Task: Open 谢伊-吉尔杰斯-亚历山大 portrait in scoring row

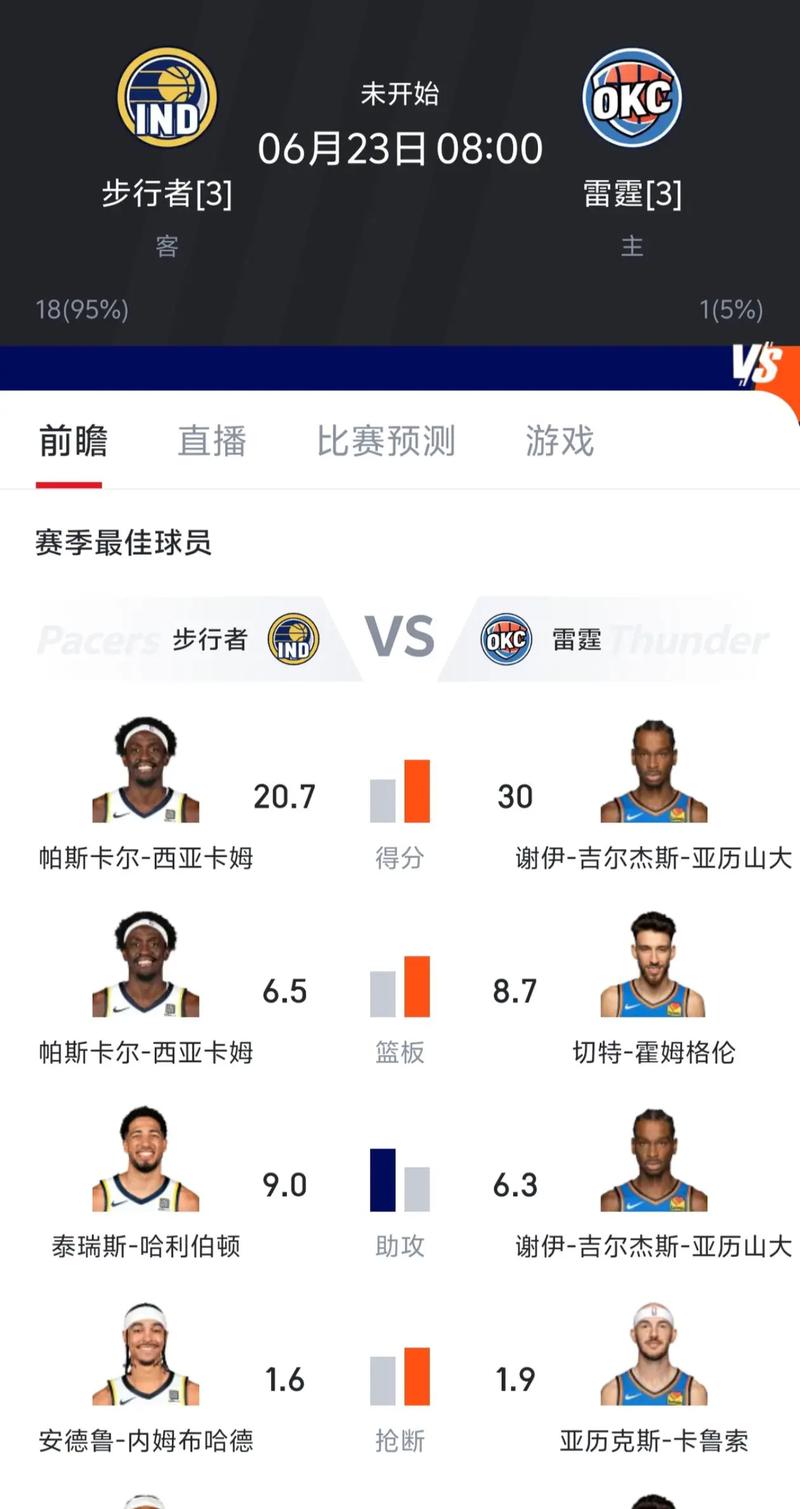Action: pyautogui.click(x=655, y=765)
